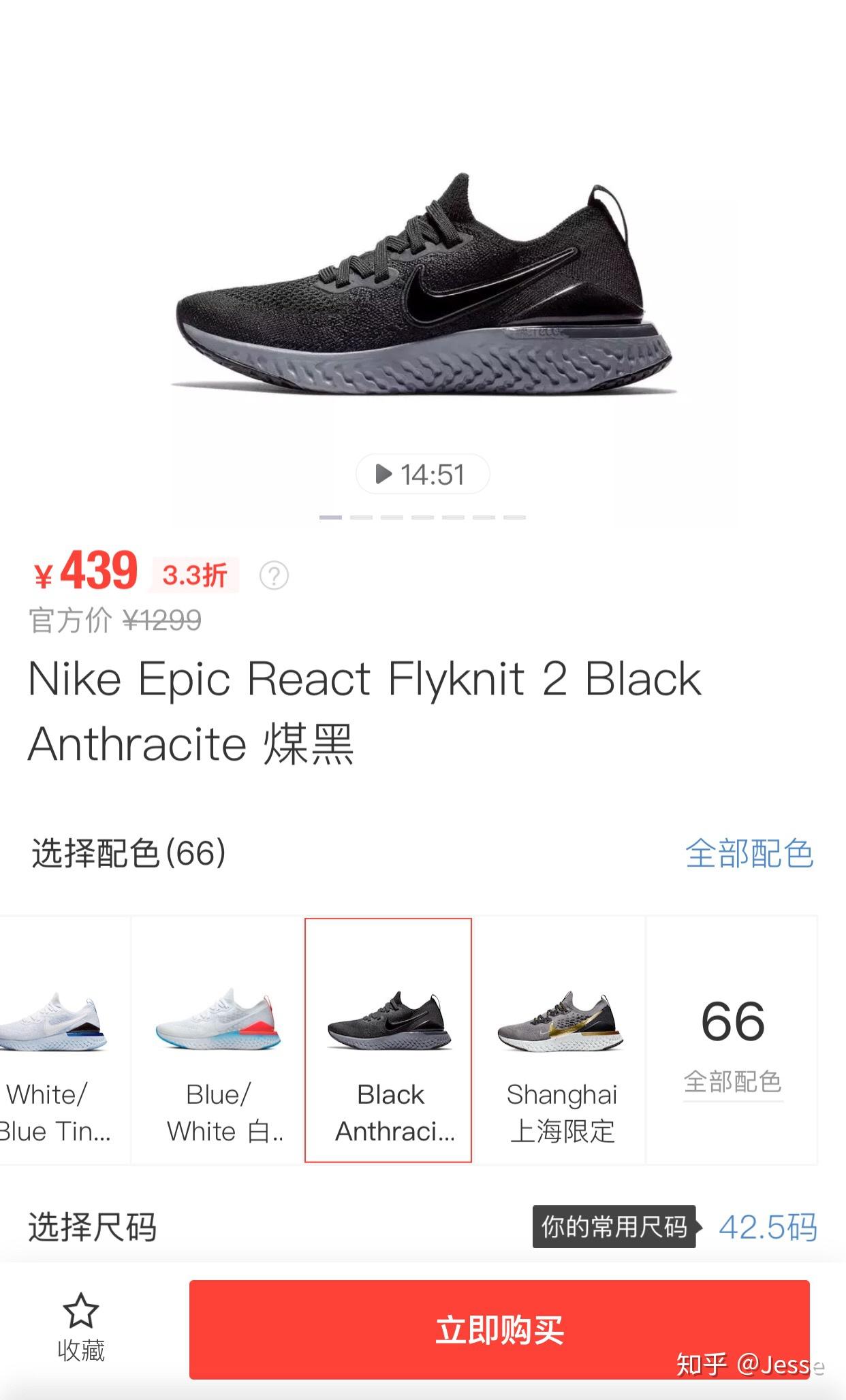Open the main product shoe image
846x1400 pixels.
pyautogui.click(x=422, y=286)
